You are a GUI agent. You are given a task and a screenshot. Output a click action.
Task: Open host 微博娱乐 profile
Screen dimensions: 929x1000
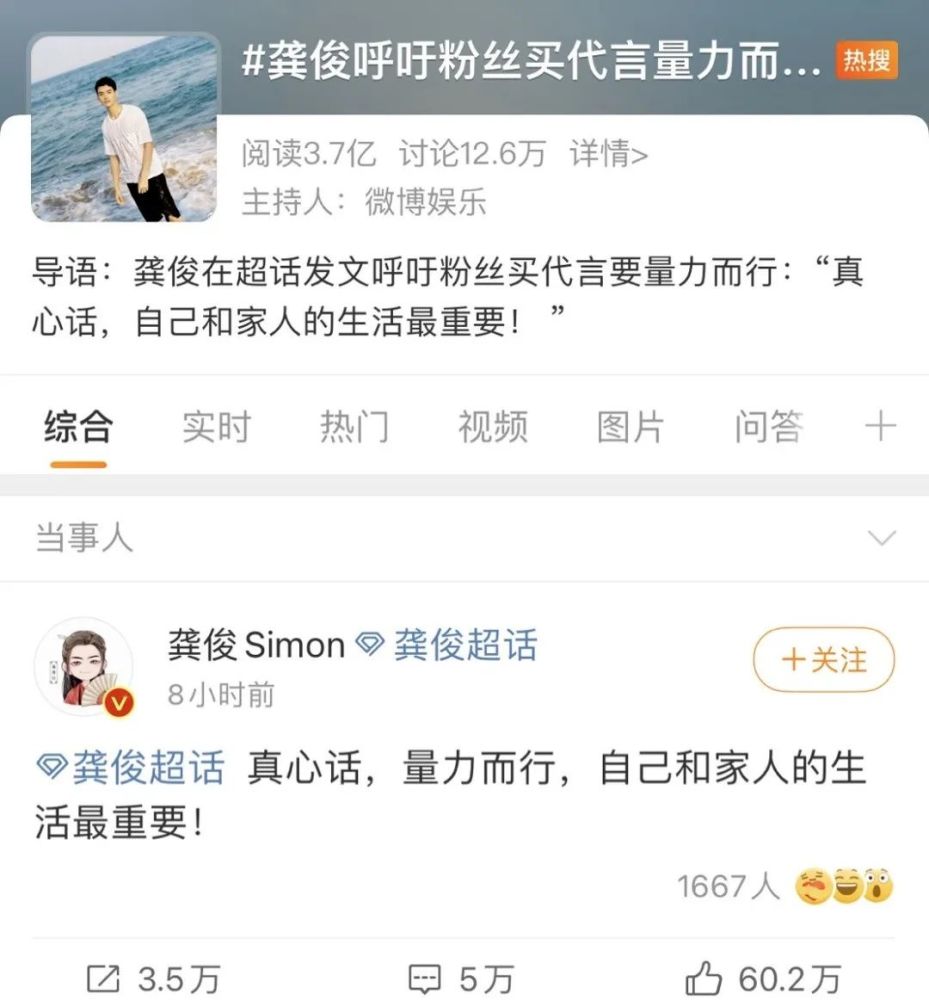(x=425, y=201)
